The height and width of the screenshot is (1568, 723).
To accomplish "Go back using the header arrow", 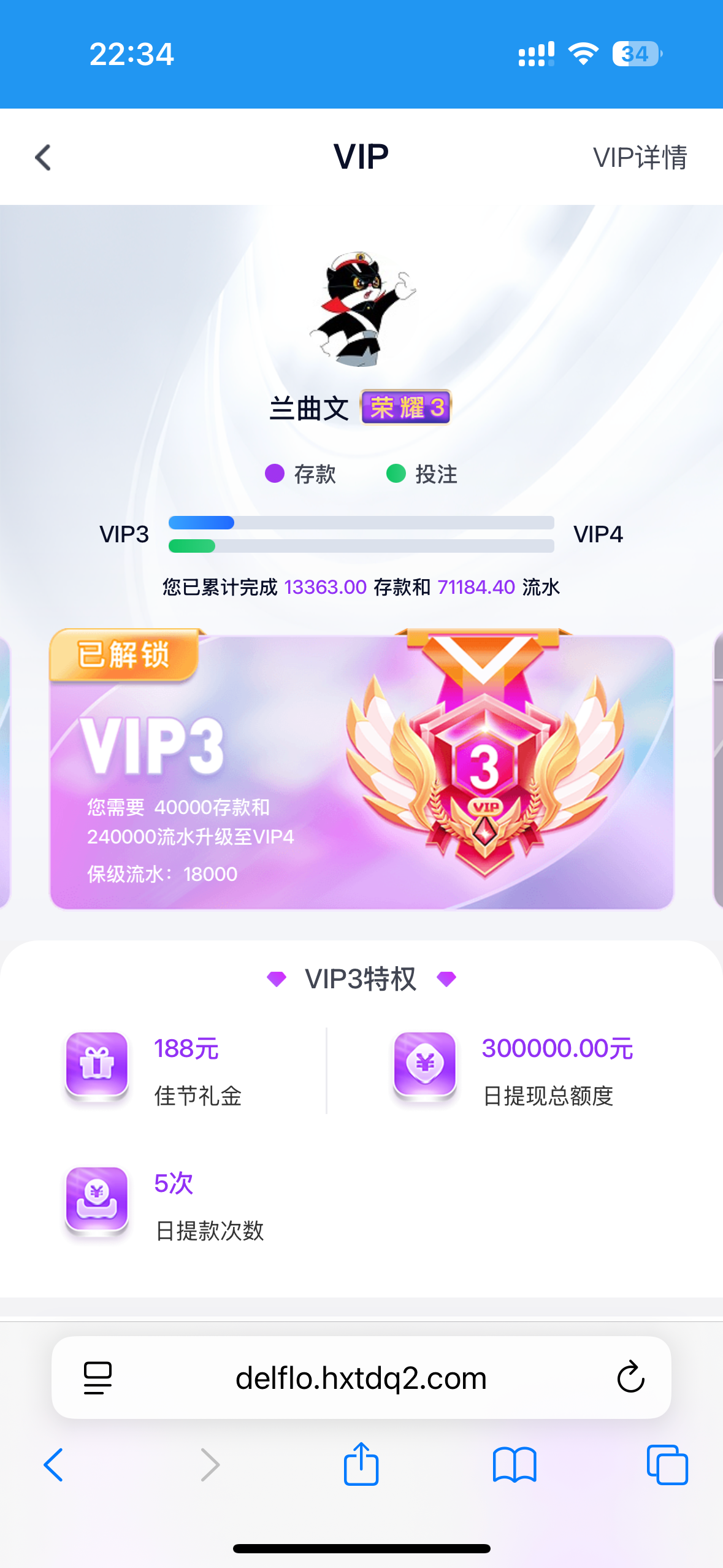I will click(x=43, y=158).
